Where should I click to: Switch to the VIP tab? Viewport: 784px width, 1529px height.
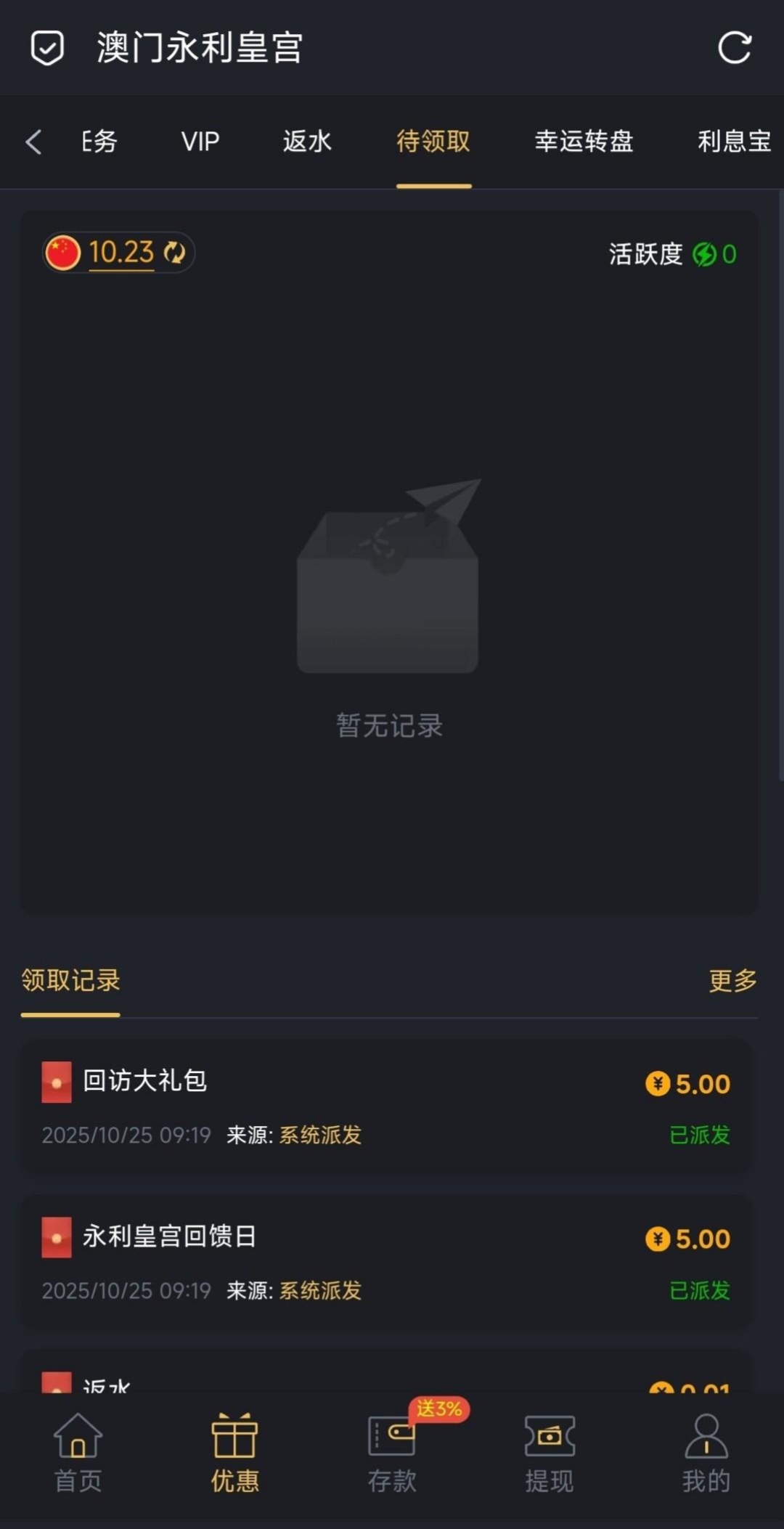[200, 142]
